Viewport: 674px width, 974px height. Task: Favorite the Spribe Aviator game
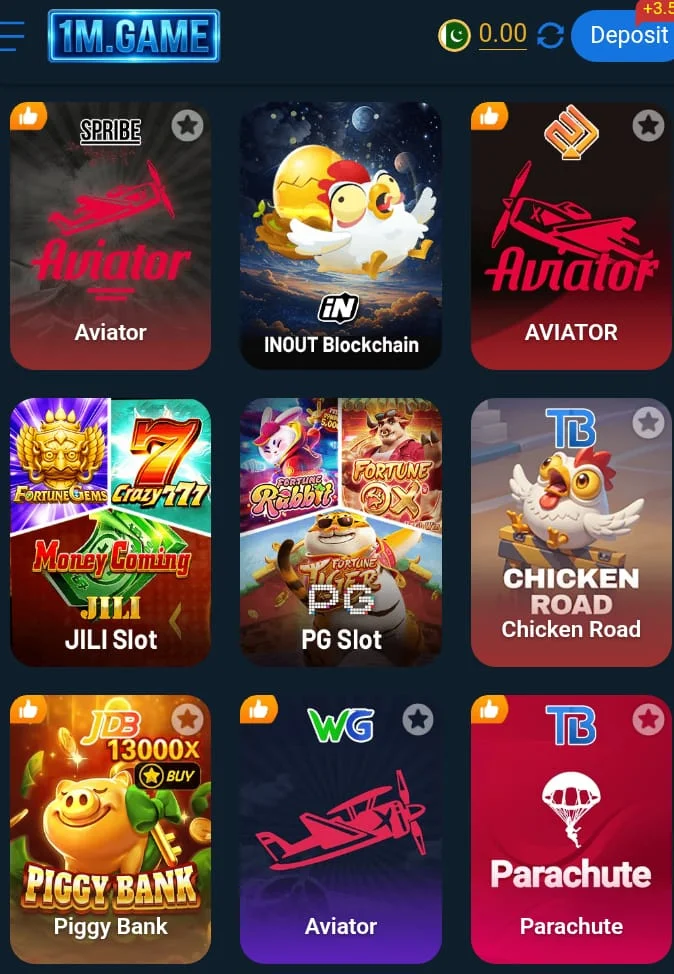(x=187, y=126)
